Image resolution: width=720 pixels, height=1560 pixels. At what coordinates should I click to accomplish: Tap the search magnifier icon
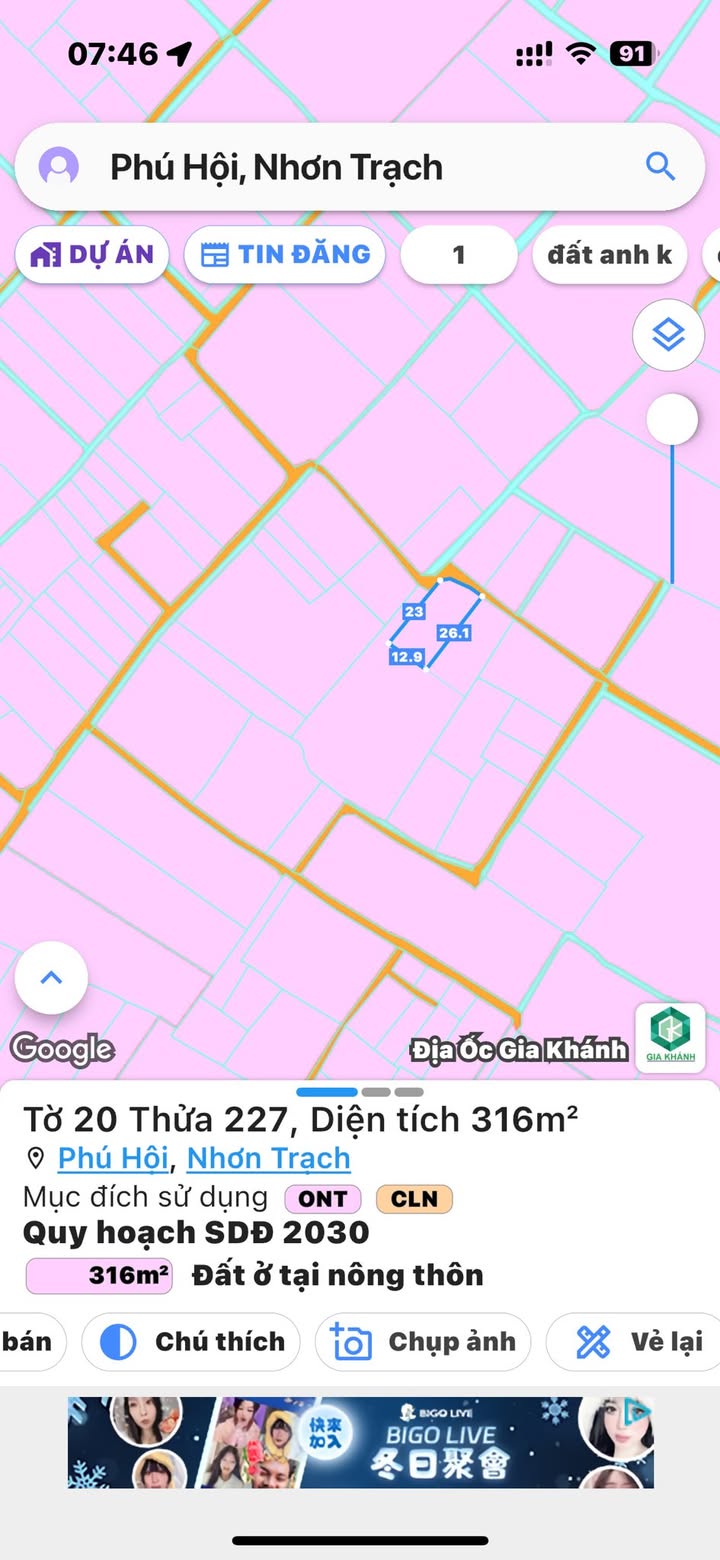point(660,166)
